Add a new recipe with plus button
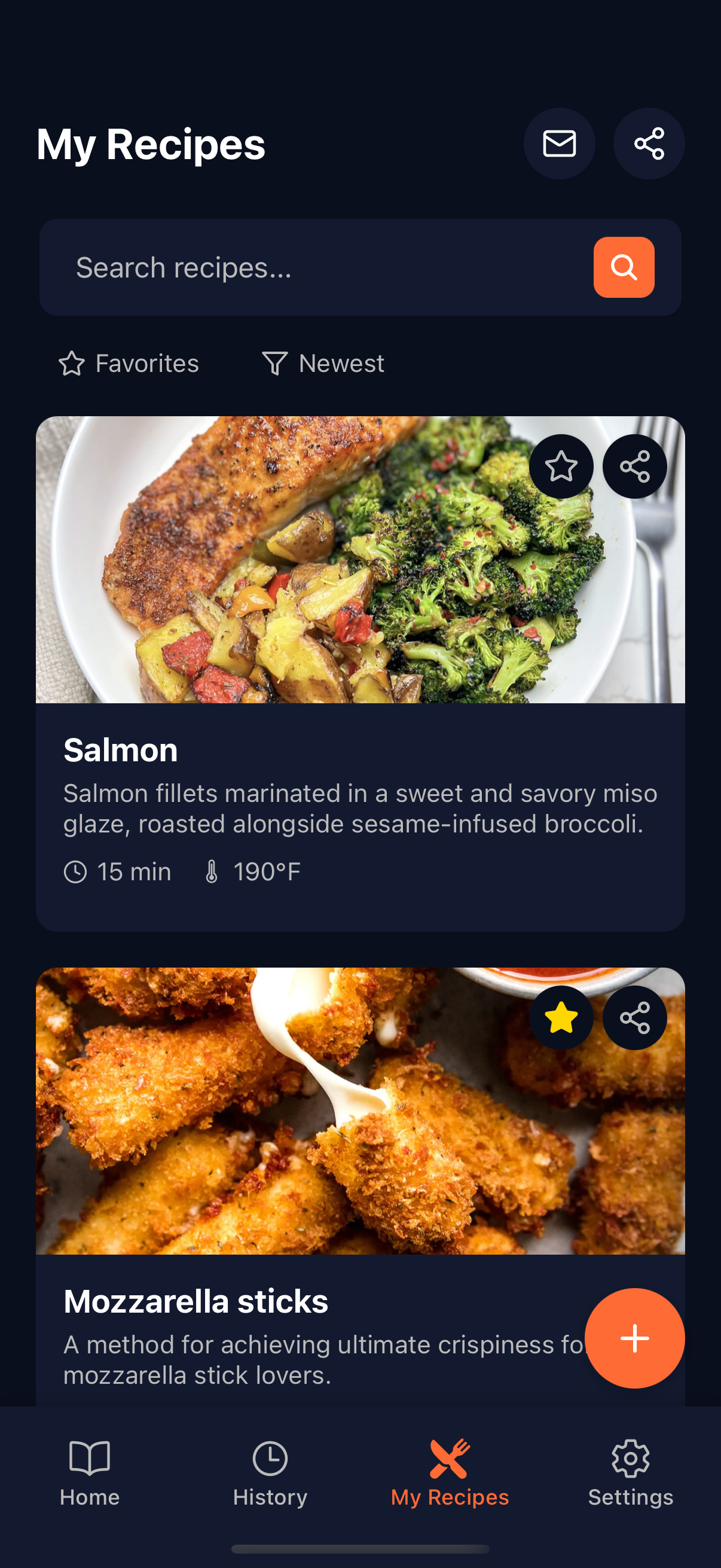The image size is (721, 1568). (x=634, y=1338)
